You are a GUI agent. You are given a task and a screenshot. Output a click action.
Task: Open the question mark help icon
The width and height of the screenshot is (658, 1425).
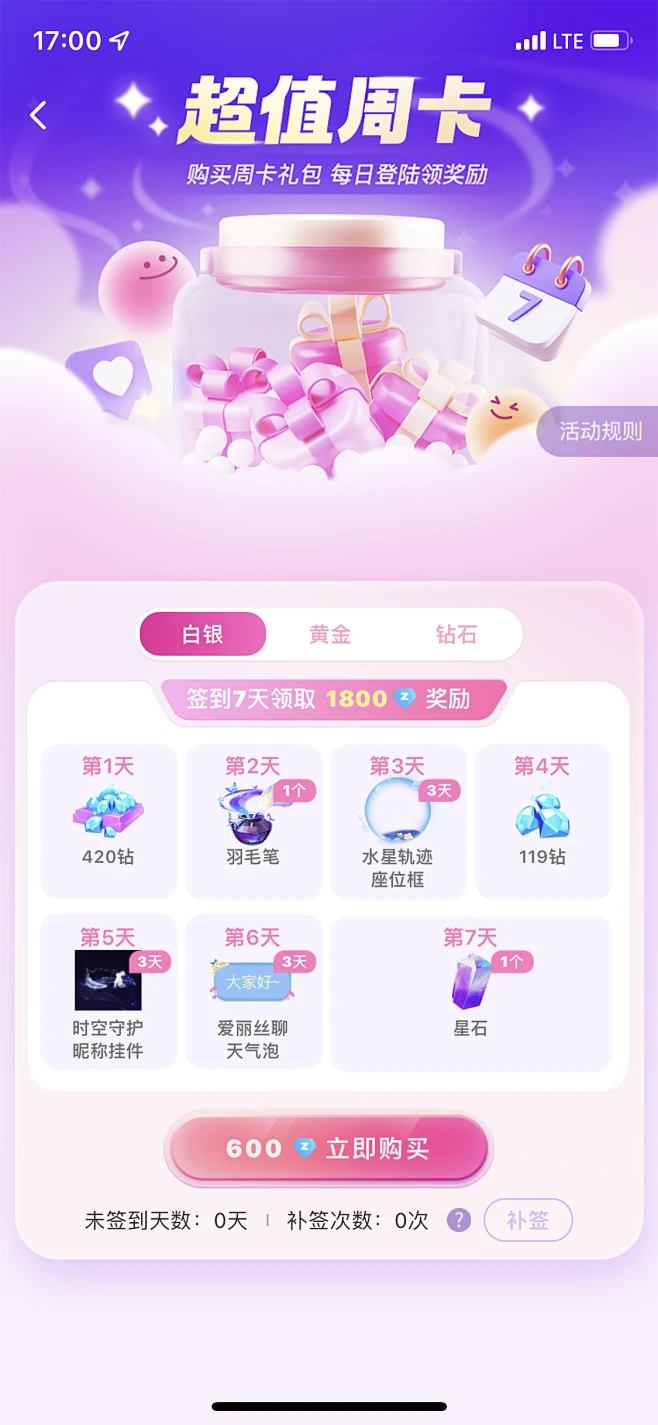pyautogui.click(x=458, y=1220)
